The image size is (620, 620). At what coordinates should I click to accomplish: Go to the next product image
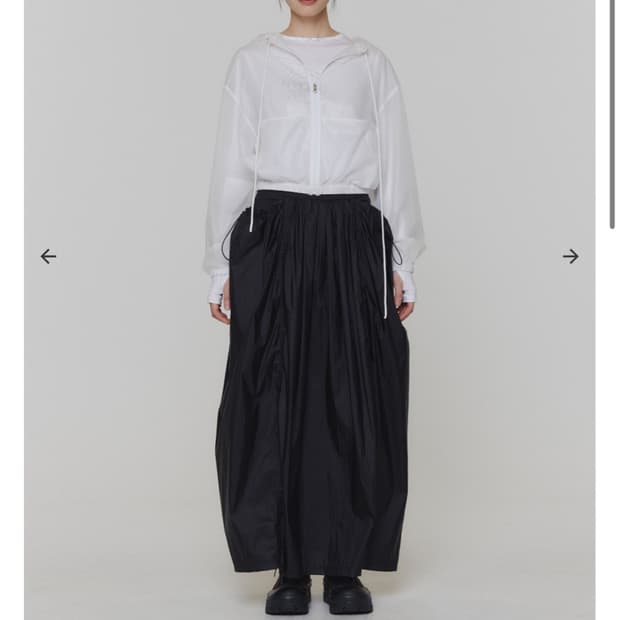click(x=571, y=257)
